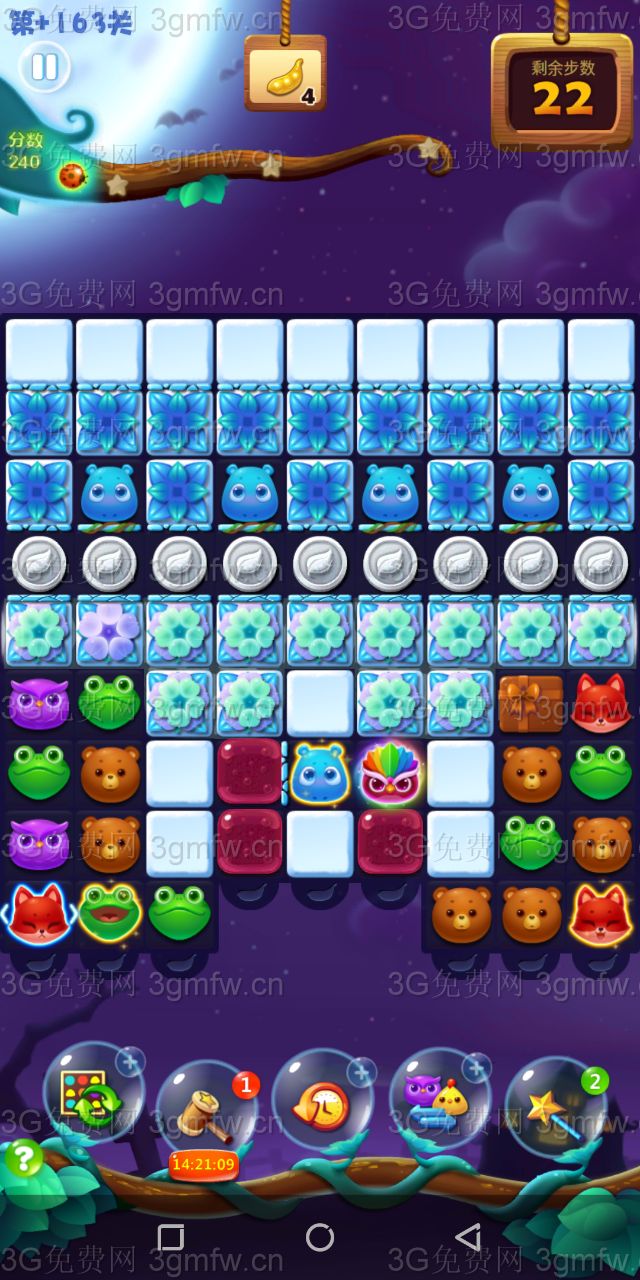The height and width of the screenshot is (1280, 640).
Task: Select the open-mouthed glowing frog piece
Action: coord(110,912)
